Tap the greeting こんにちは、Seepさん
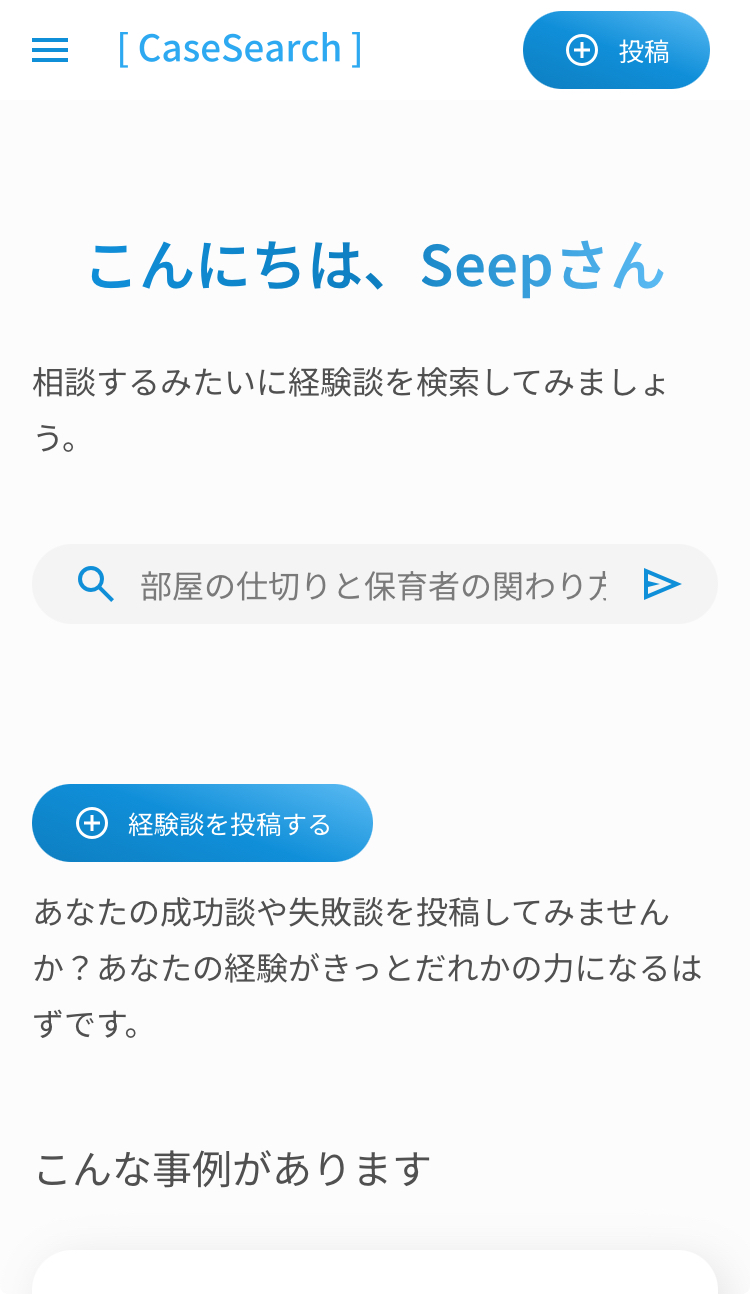The height and width of the screenshot is (1294, 750). pos(375,266)
